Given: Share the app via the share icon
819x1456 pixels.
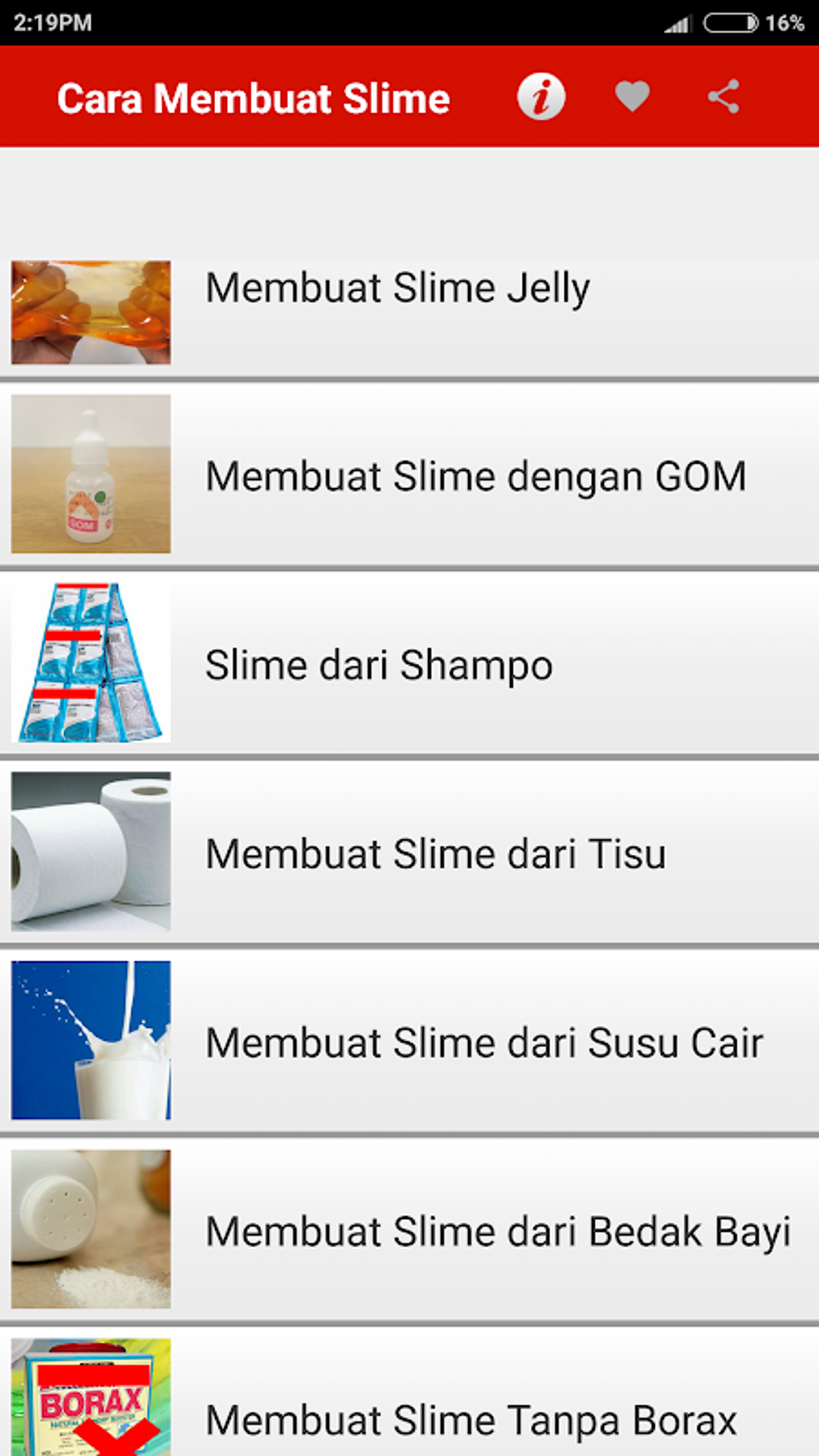Looking at the screenshot, I should 723,96.
